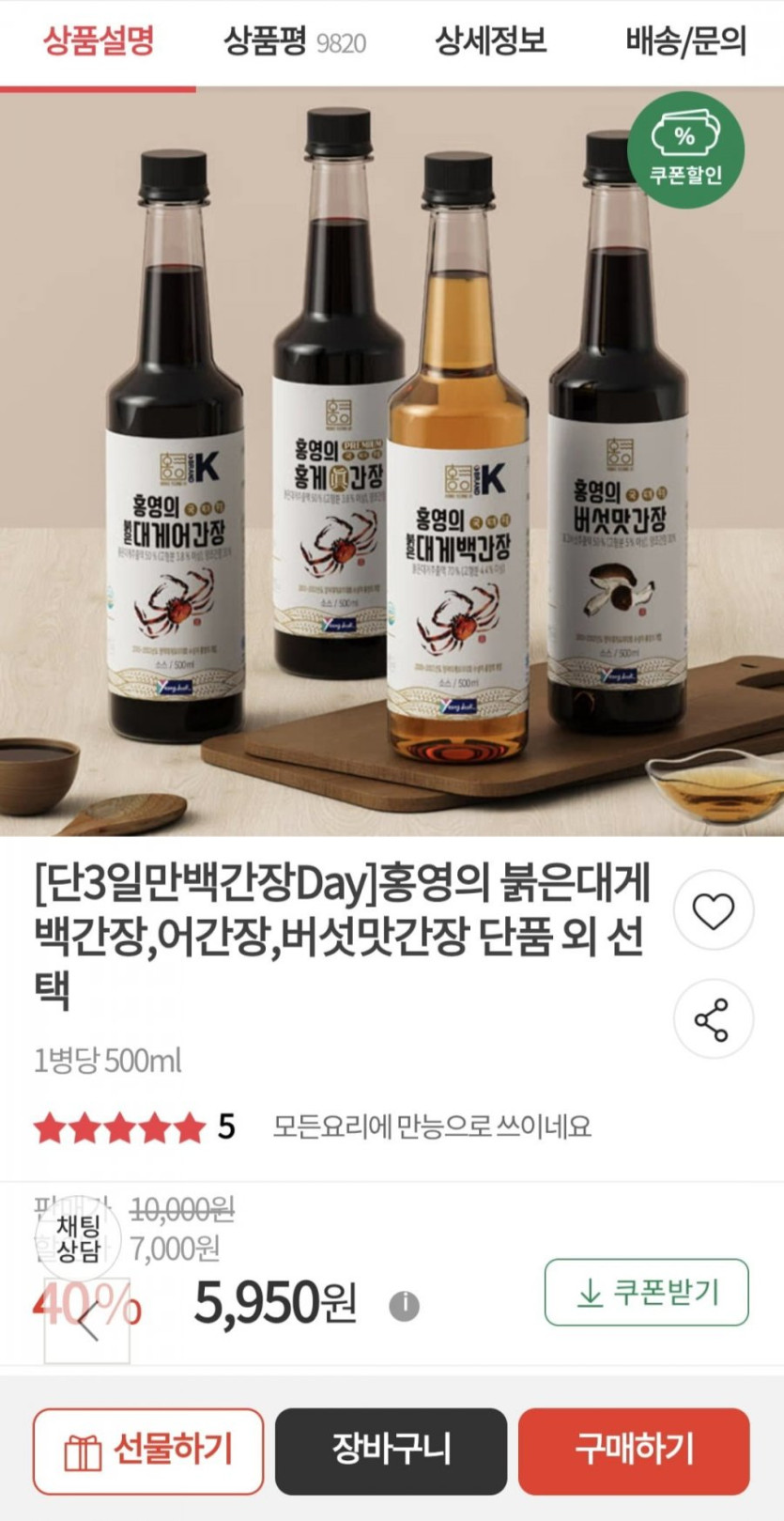The width and height of the screenshot is (784, 1521).
Task: Select the 상품설명 tab
Action: pos(99,42)
